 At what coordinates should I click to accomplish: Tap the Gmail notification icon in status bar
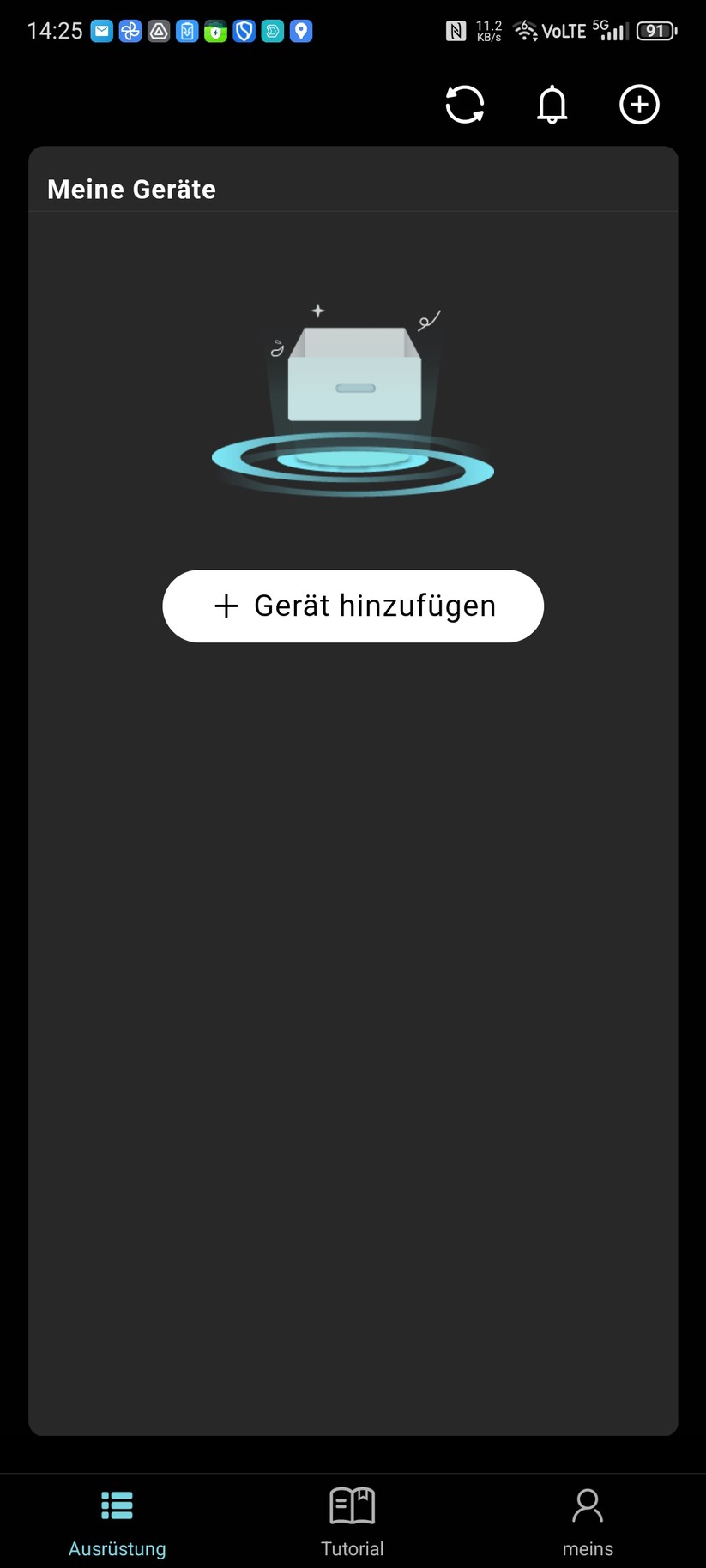(x=101, y=30)
